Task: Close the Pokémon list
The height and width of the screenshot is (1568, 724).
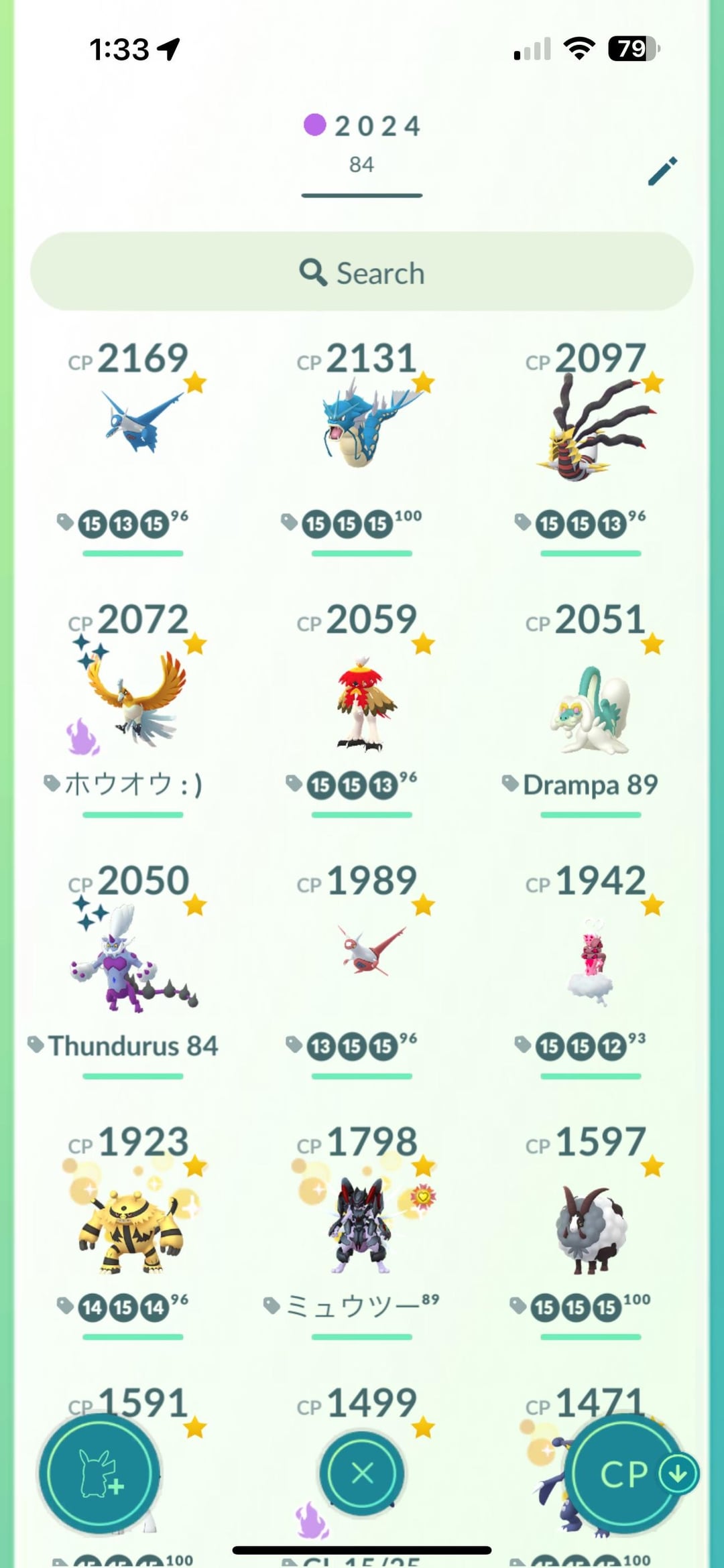Action: 362,1473
